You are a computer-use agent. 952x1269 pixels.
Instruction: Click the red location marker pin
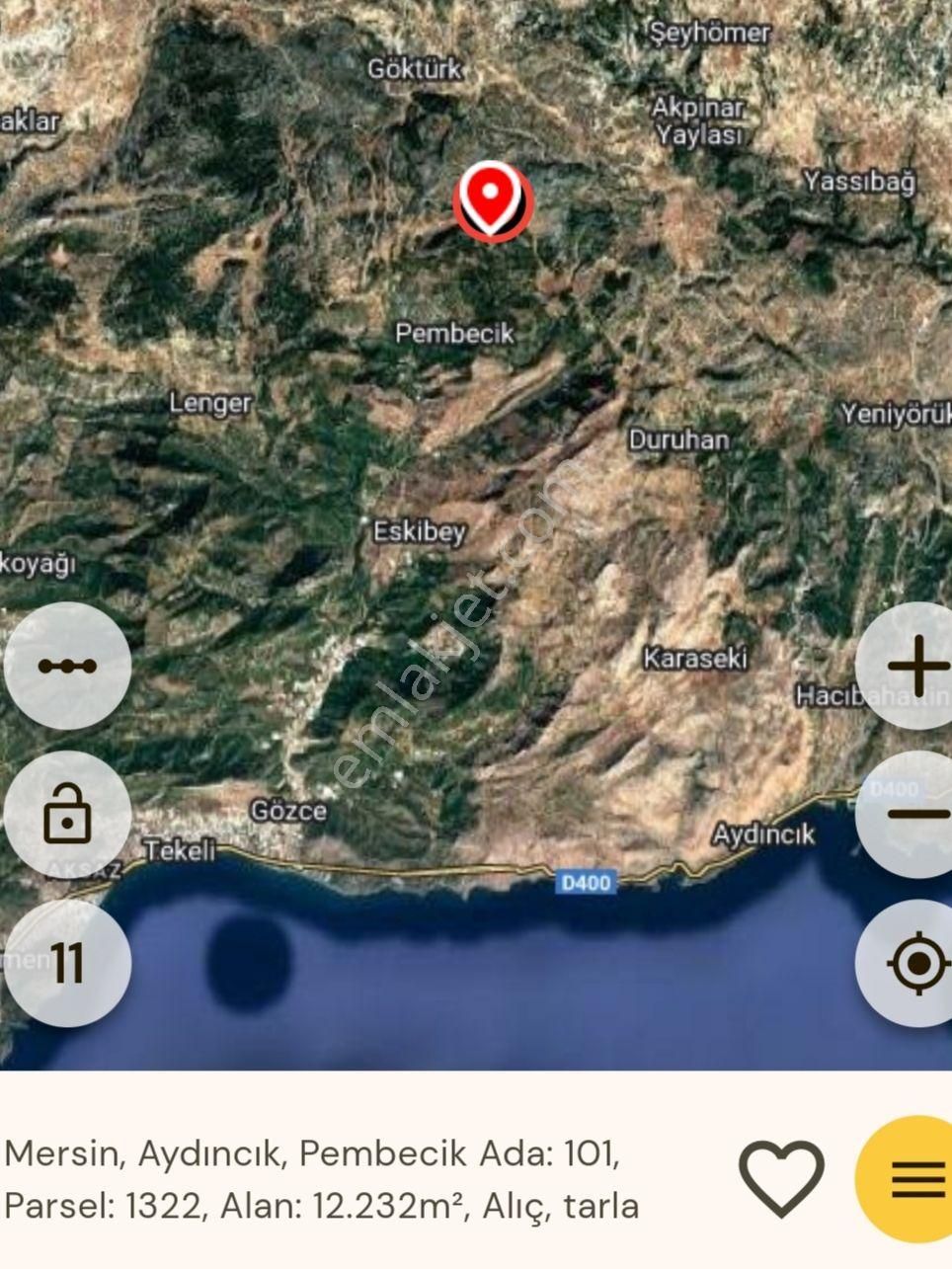click(x=494, y=202)
